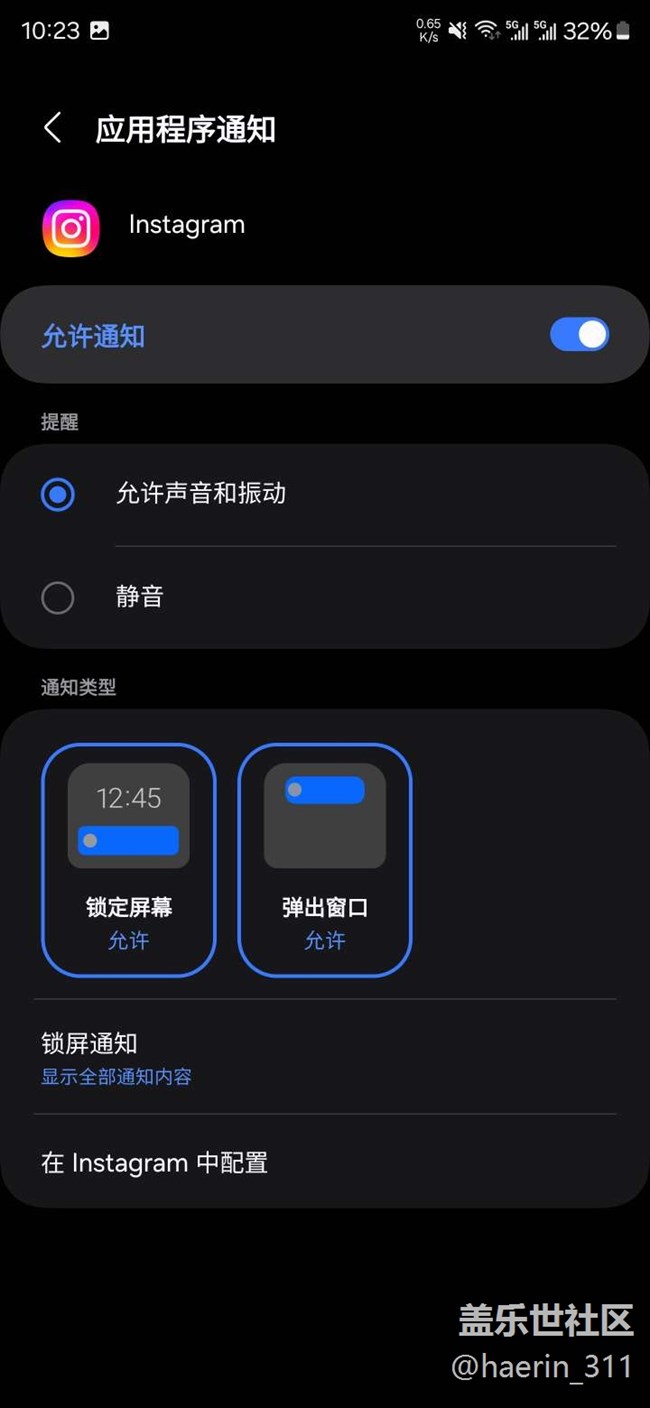Toggle the 锁定屏幕 notification type

click(129, 860)
